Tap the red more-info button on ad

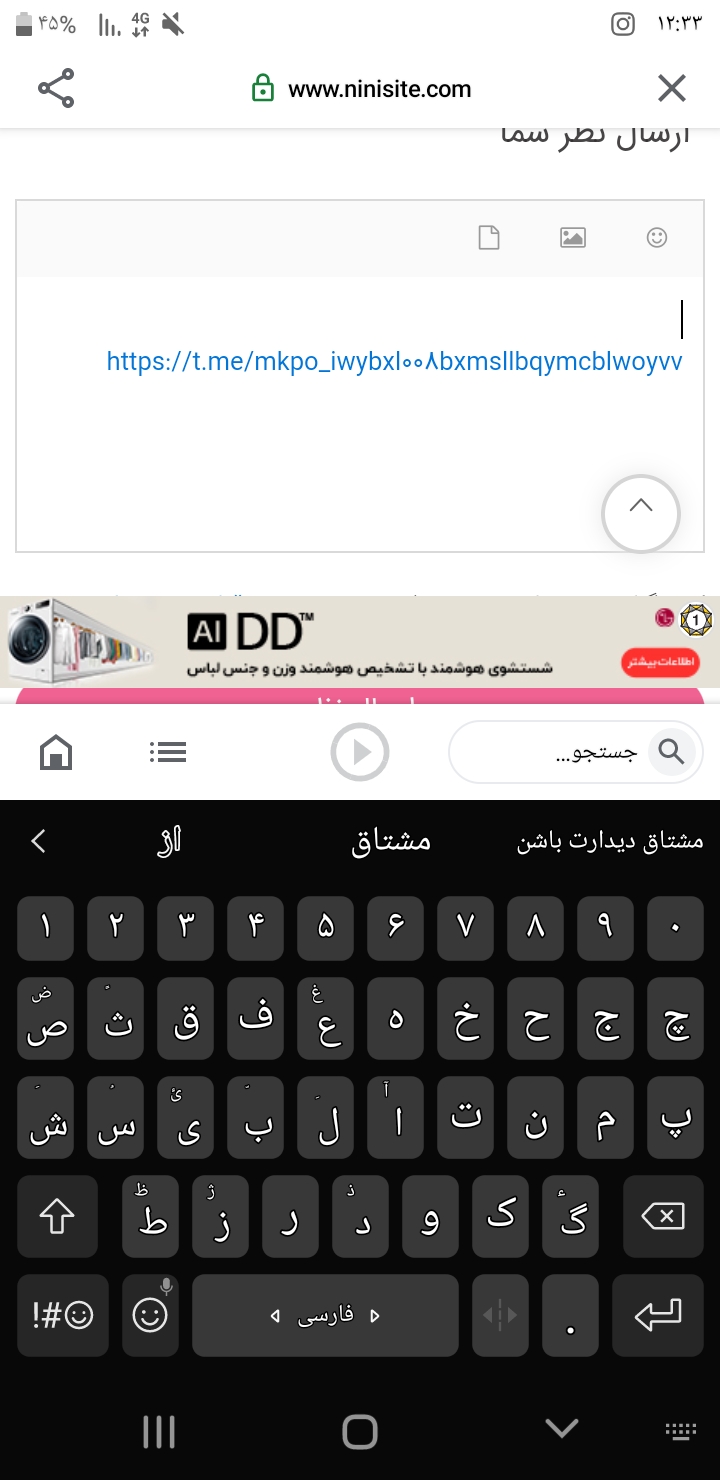[x=660, y=662]
